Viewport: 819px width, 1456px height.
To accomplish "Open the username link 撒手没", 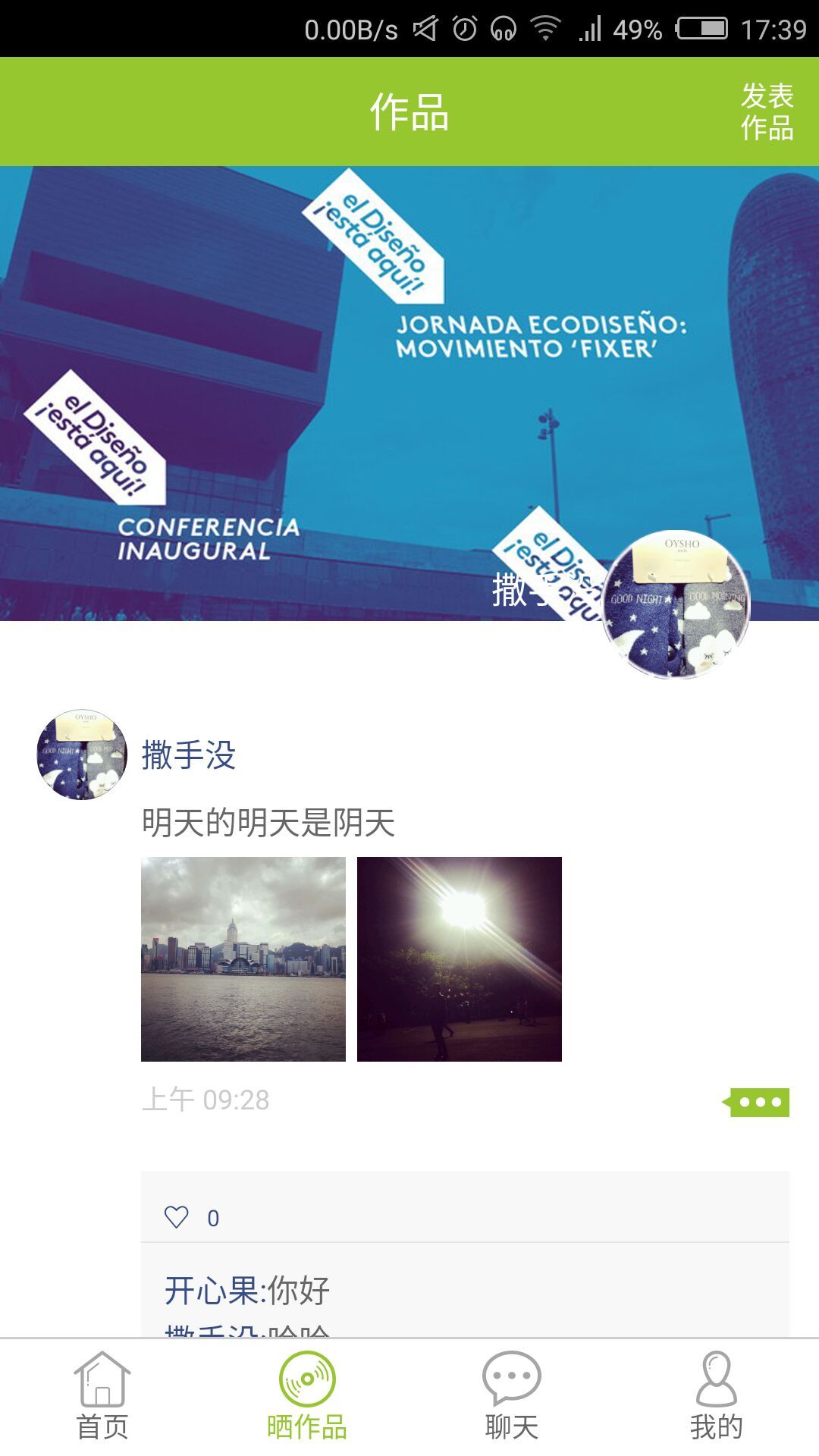I will [189, 755].
